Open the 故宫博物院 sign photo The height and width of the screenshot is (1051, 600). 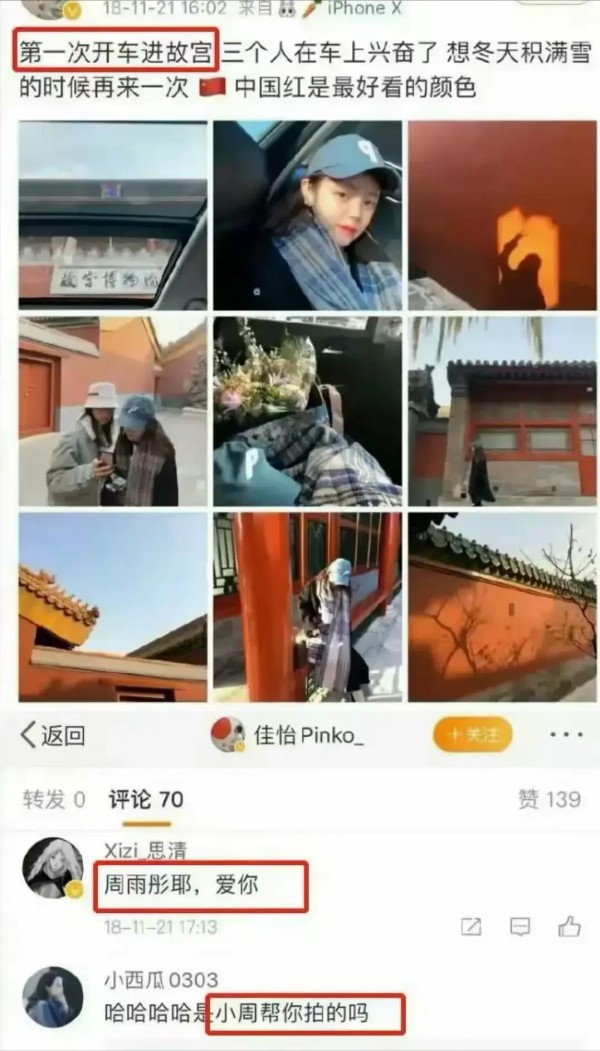tap(113, 215)
